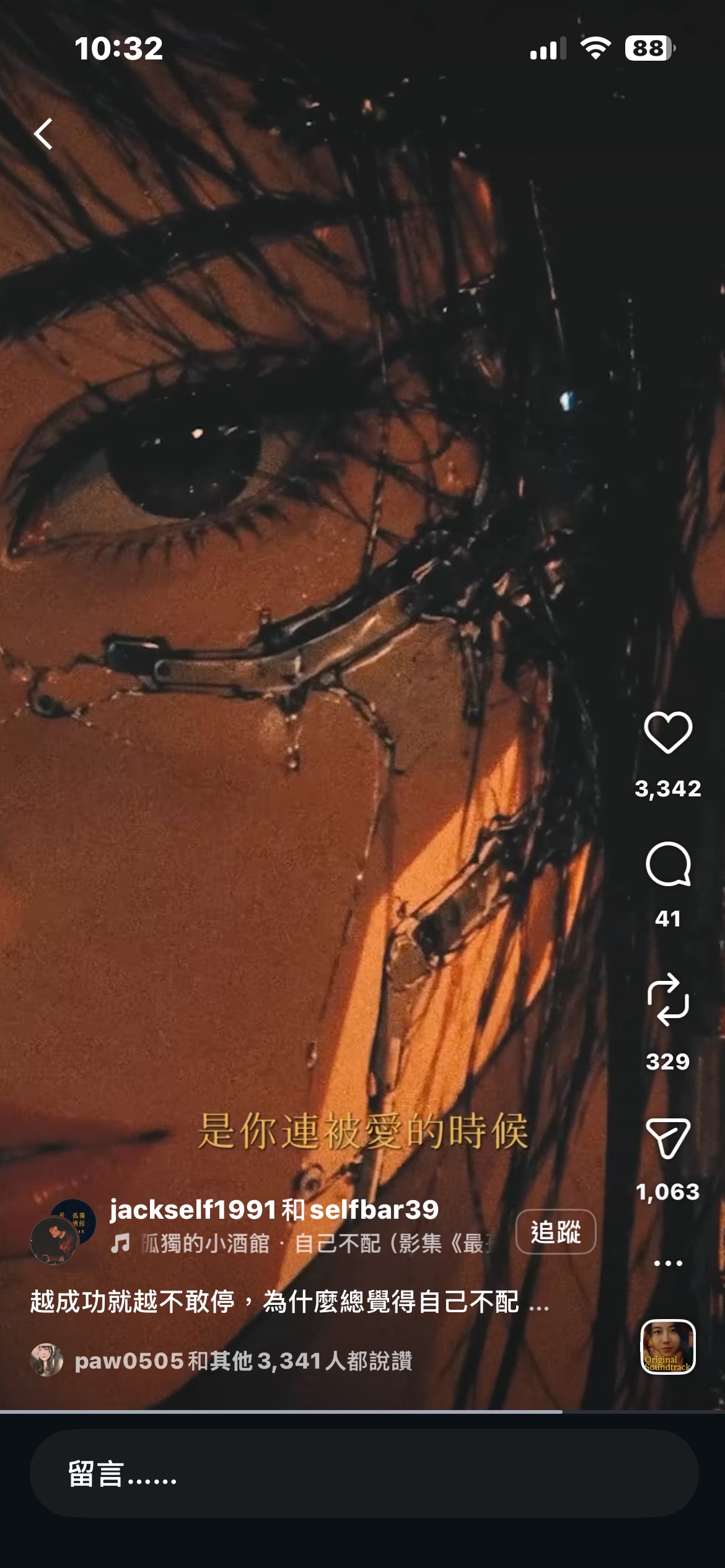Open jackself1991 和 selfbar39 profile names
The image size is (725, 1568).
(274, 1209)
